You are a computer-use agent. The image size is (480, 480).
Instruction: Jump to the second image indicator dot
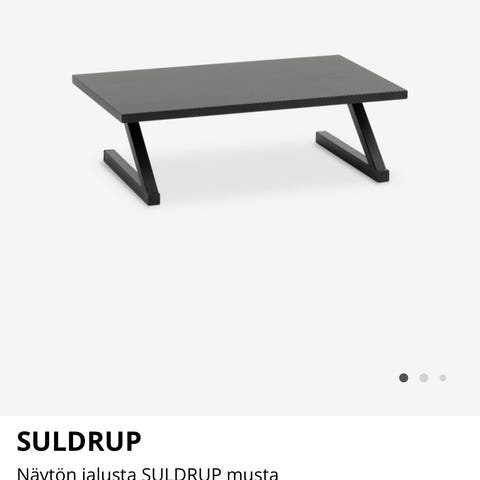(x=424, y=378)
